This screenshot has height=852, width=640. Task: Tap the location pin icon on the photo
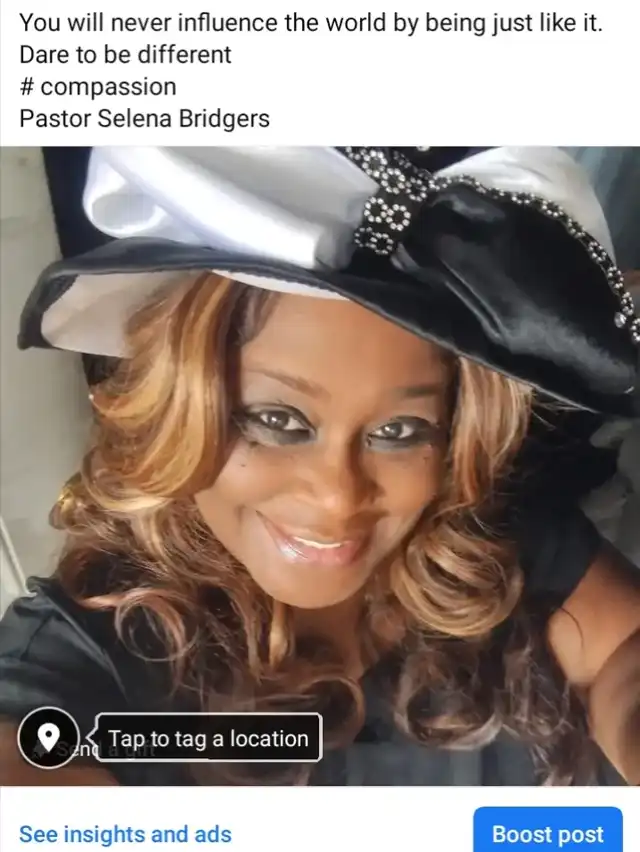[47, 738]
